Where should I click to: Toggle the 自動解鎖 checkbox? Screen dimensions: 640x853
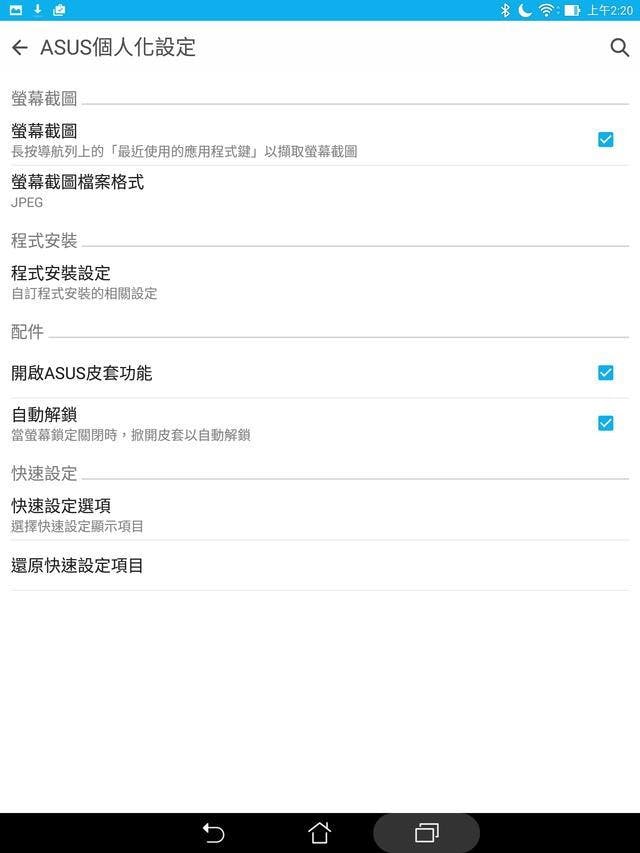(x=605, y=423)
